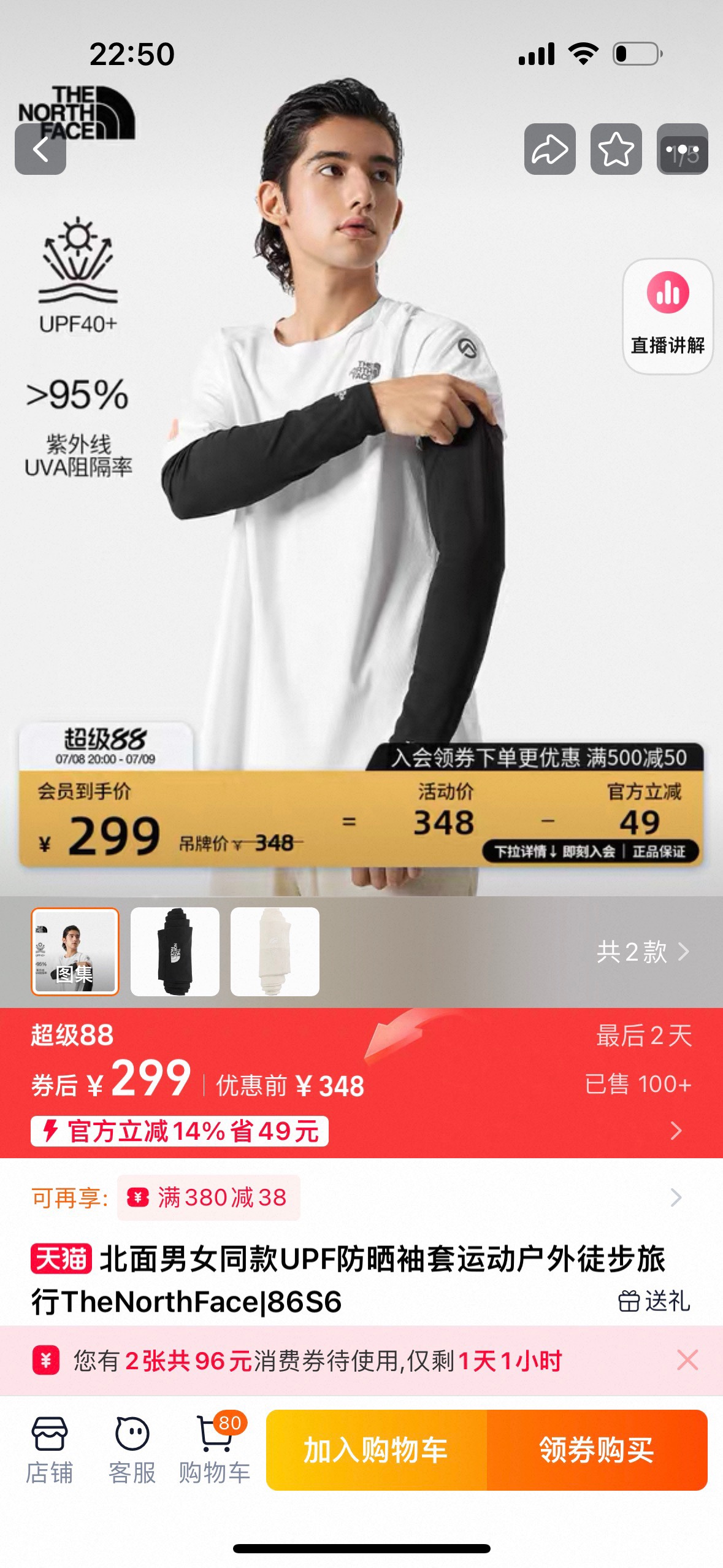Screen dimensions: 723x1568
Task: Open 购物车 shopping cart
Action: (x=215, y=1450)
